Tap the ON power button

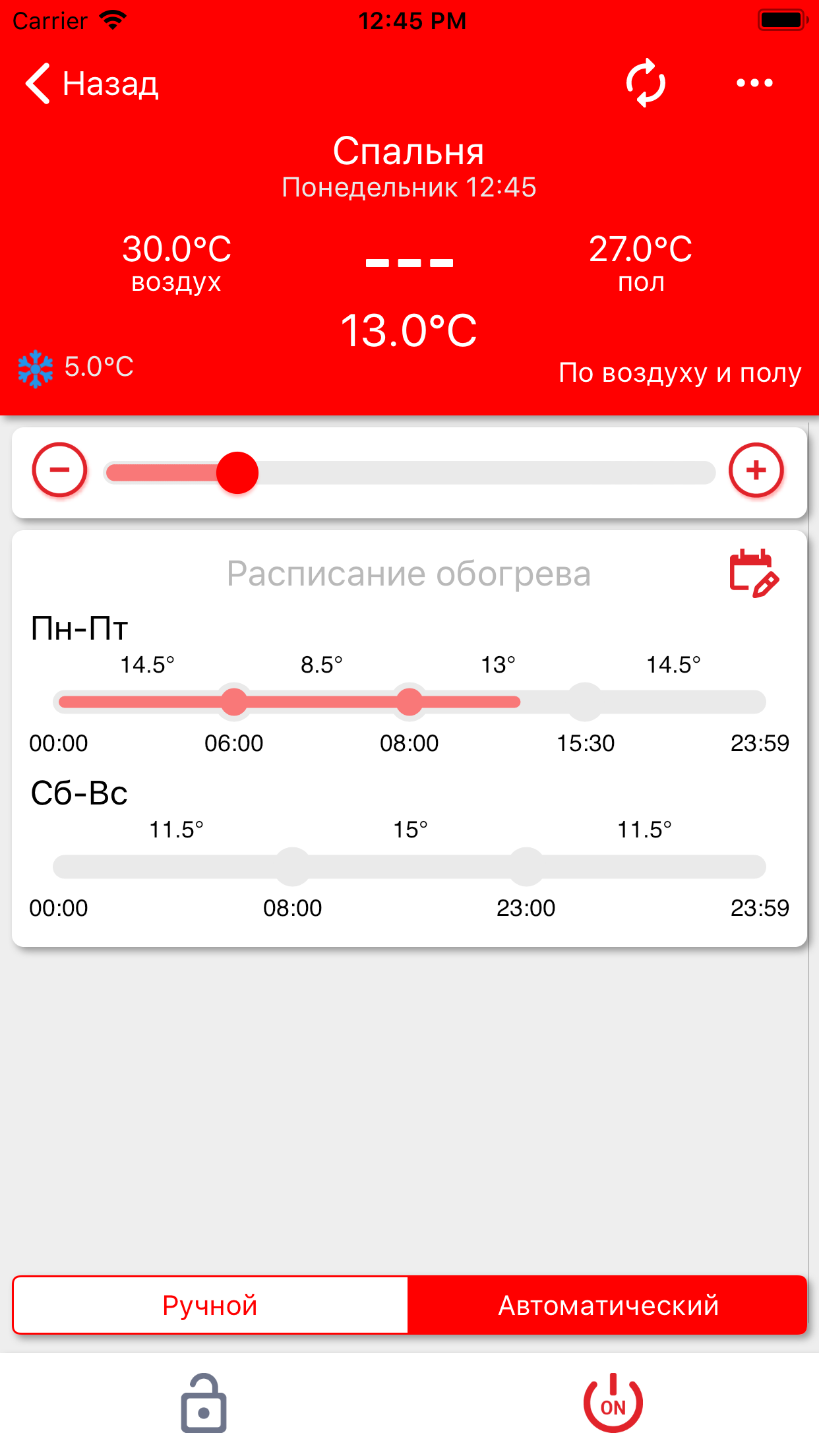(x=613, y=1403)
